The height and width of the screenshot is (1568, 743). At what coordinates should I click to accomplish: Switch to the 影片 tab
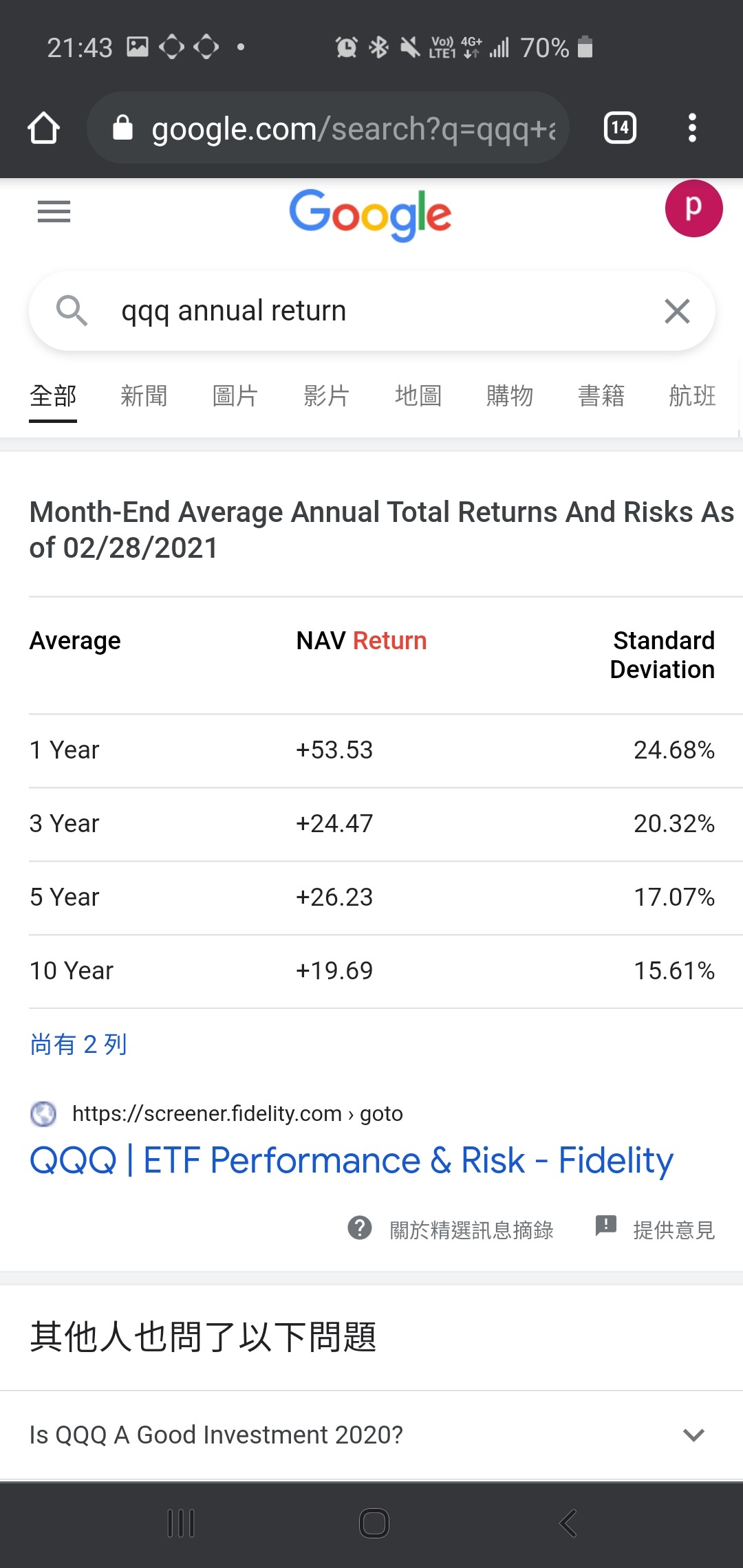click(x=327, y=396)
